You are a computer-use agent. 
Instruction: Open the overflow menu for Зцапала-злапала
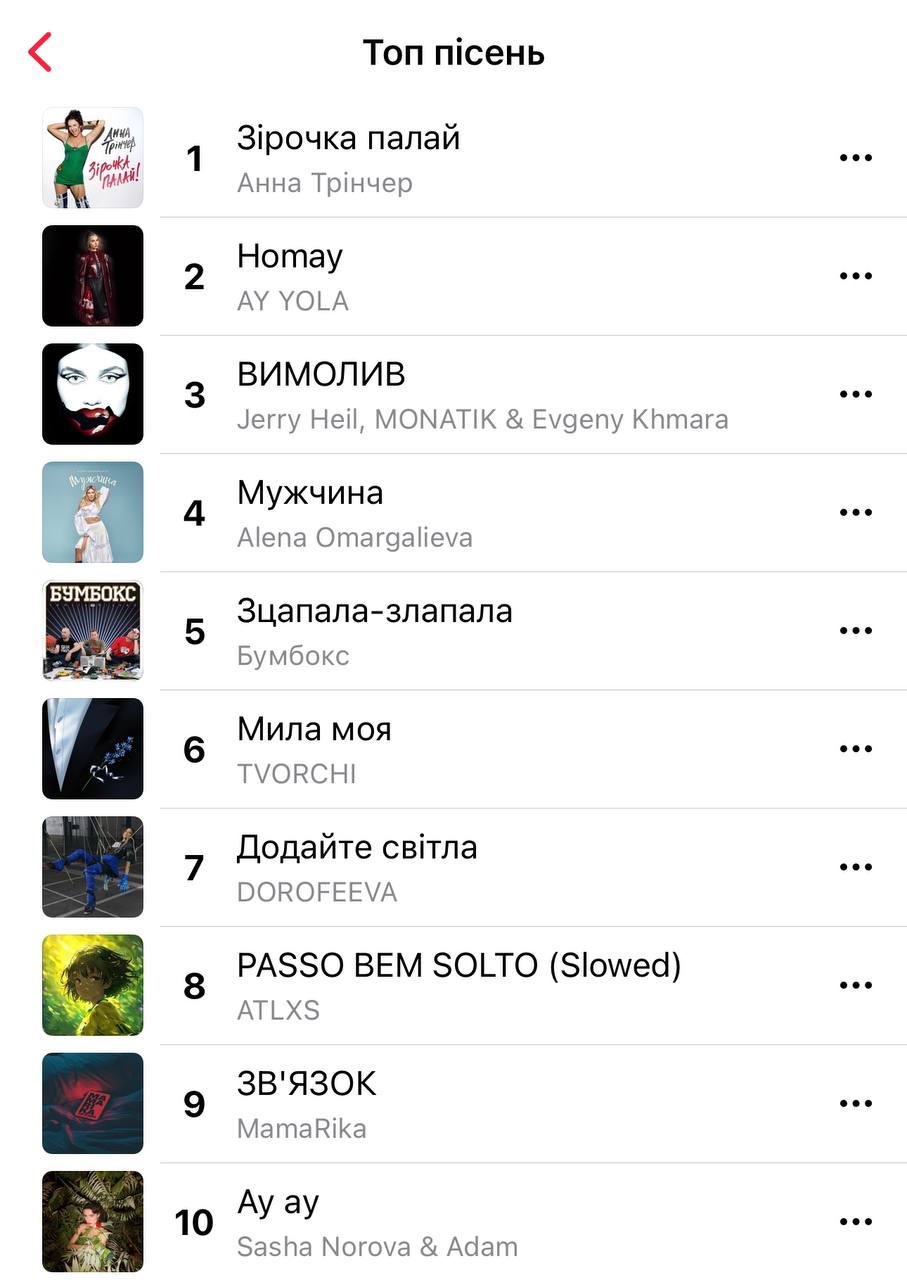pyautogui.click(x=855, y=630)
